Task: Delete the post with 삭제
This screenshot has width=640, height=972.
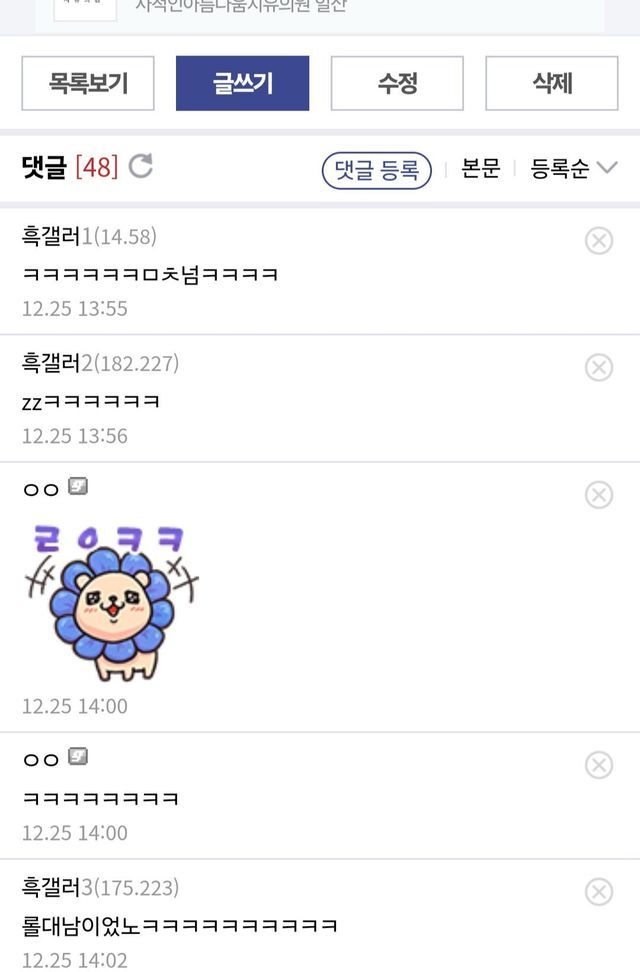Action: pos(552,83)
